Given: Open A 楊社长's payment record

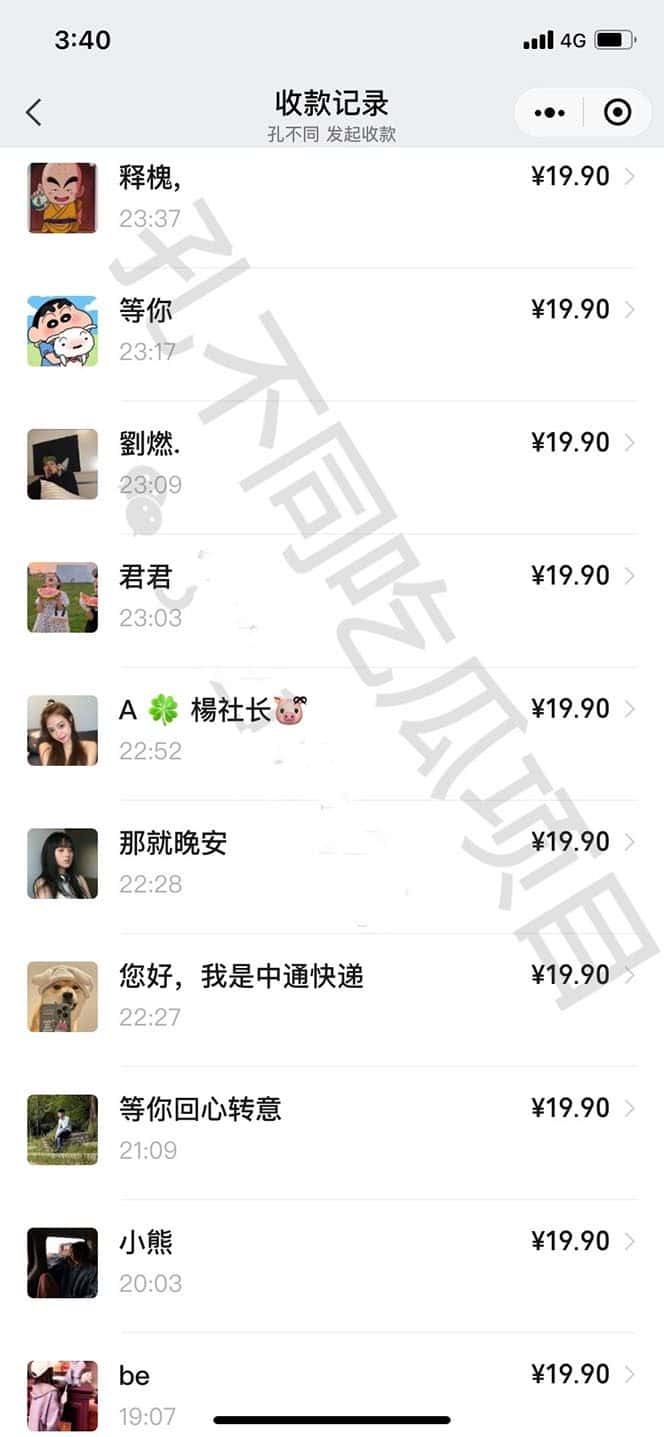Looking at the screenshot, I should pos(330,729).
